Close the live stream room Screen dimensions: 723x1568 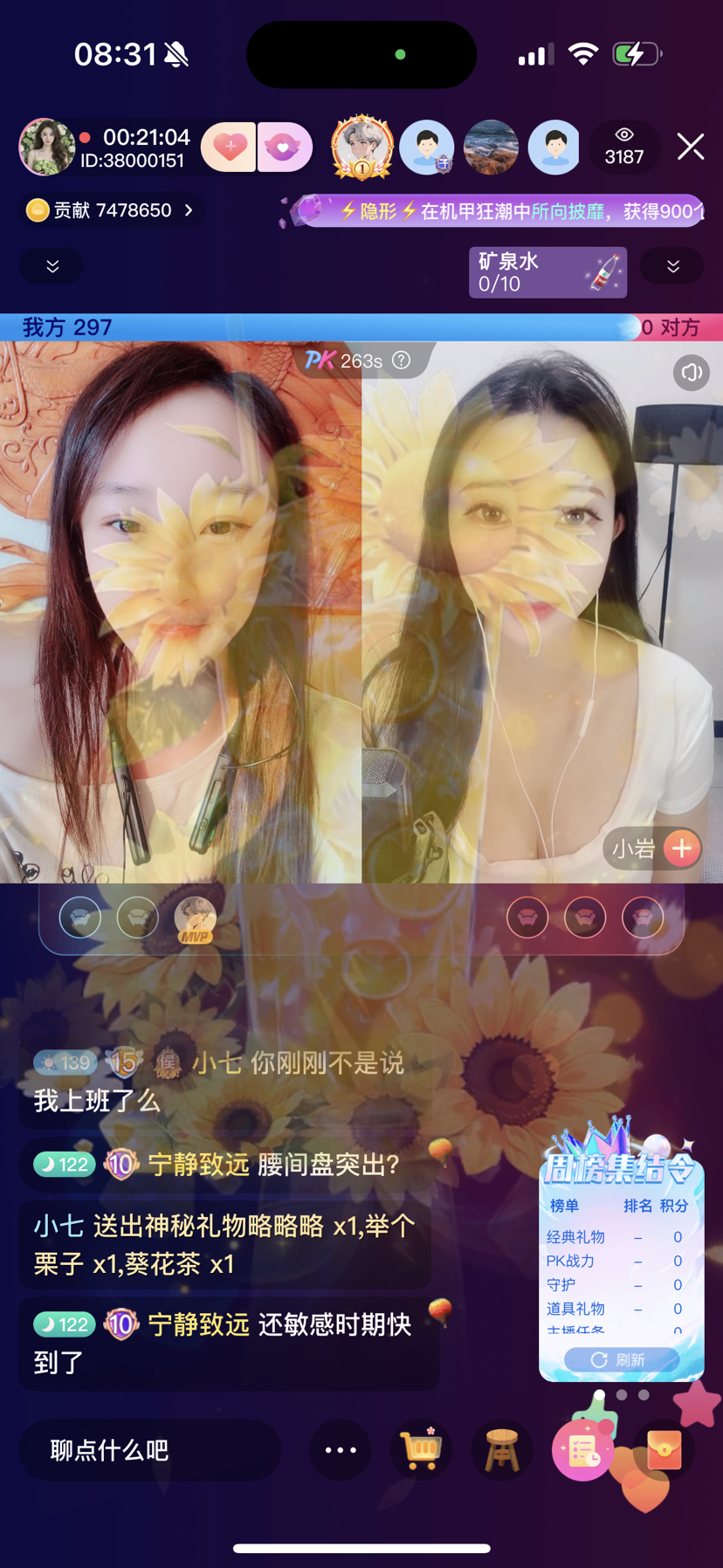pos(690,147)
